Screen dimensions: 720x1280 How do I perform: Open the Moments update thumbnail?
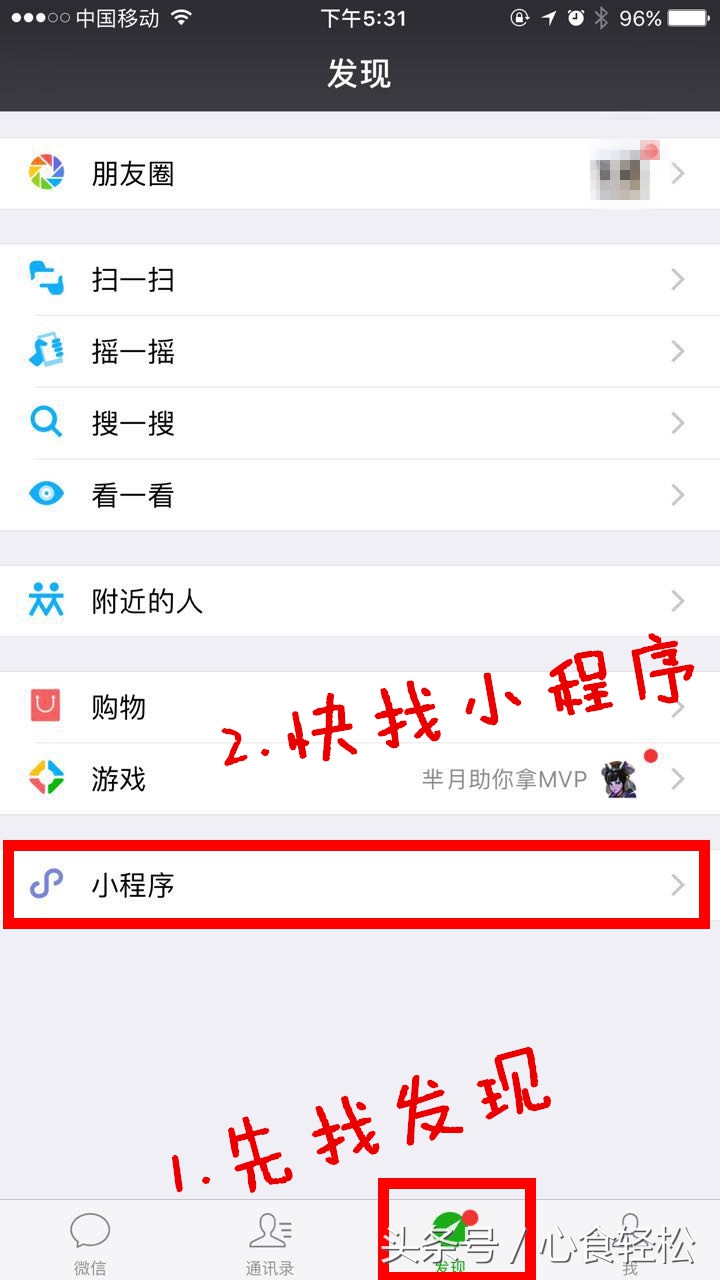620,173
